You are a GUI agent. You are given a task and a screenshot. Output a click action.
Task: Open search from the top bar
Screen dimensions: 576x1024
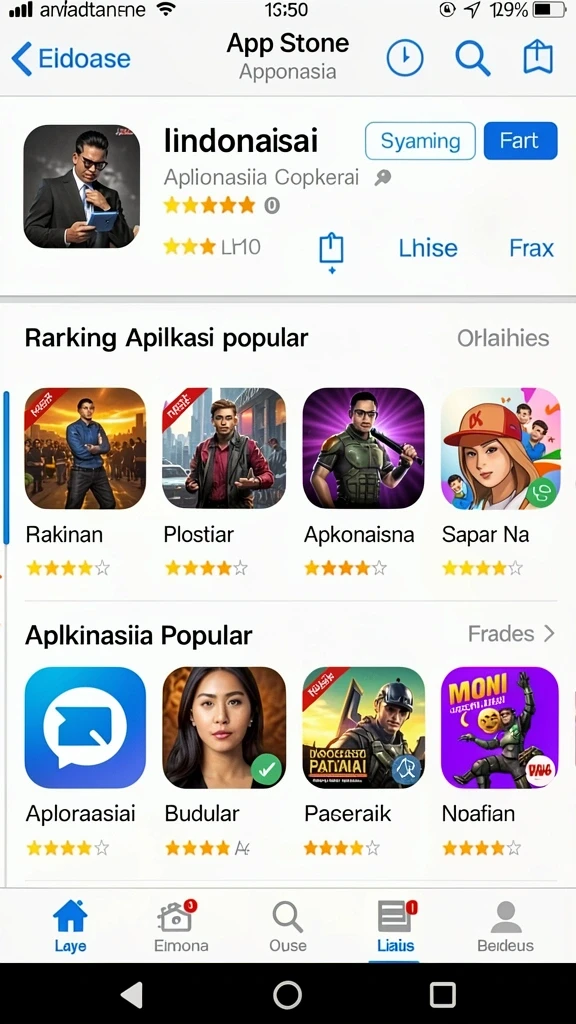(472, 59)
